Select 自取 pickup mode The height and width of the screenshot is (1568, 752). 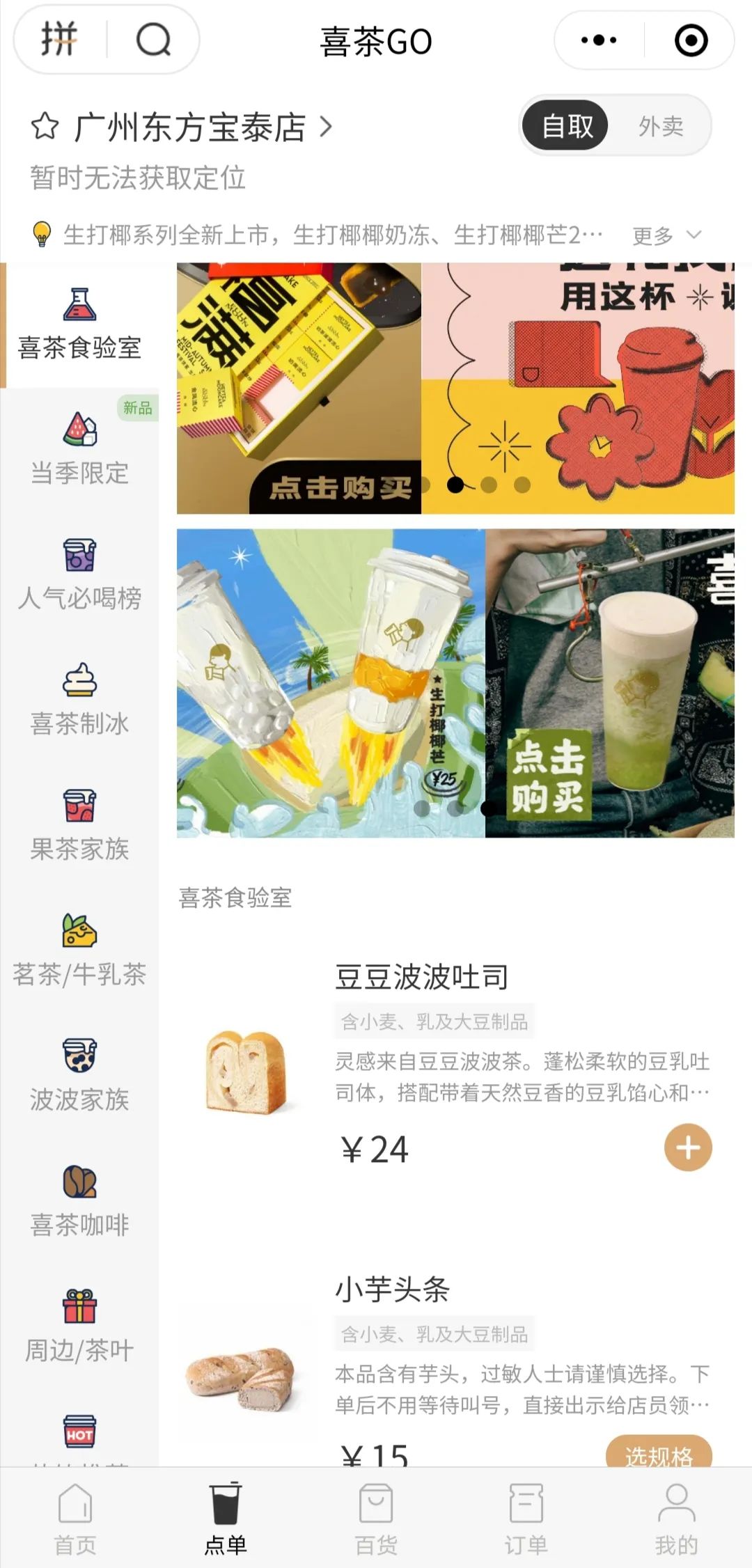tap(567, 126)
